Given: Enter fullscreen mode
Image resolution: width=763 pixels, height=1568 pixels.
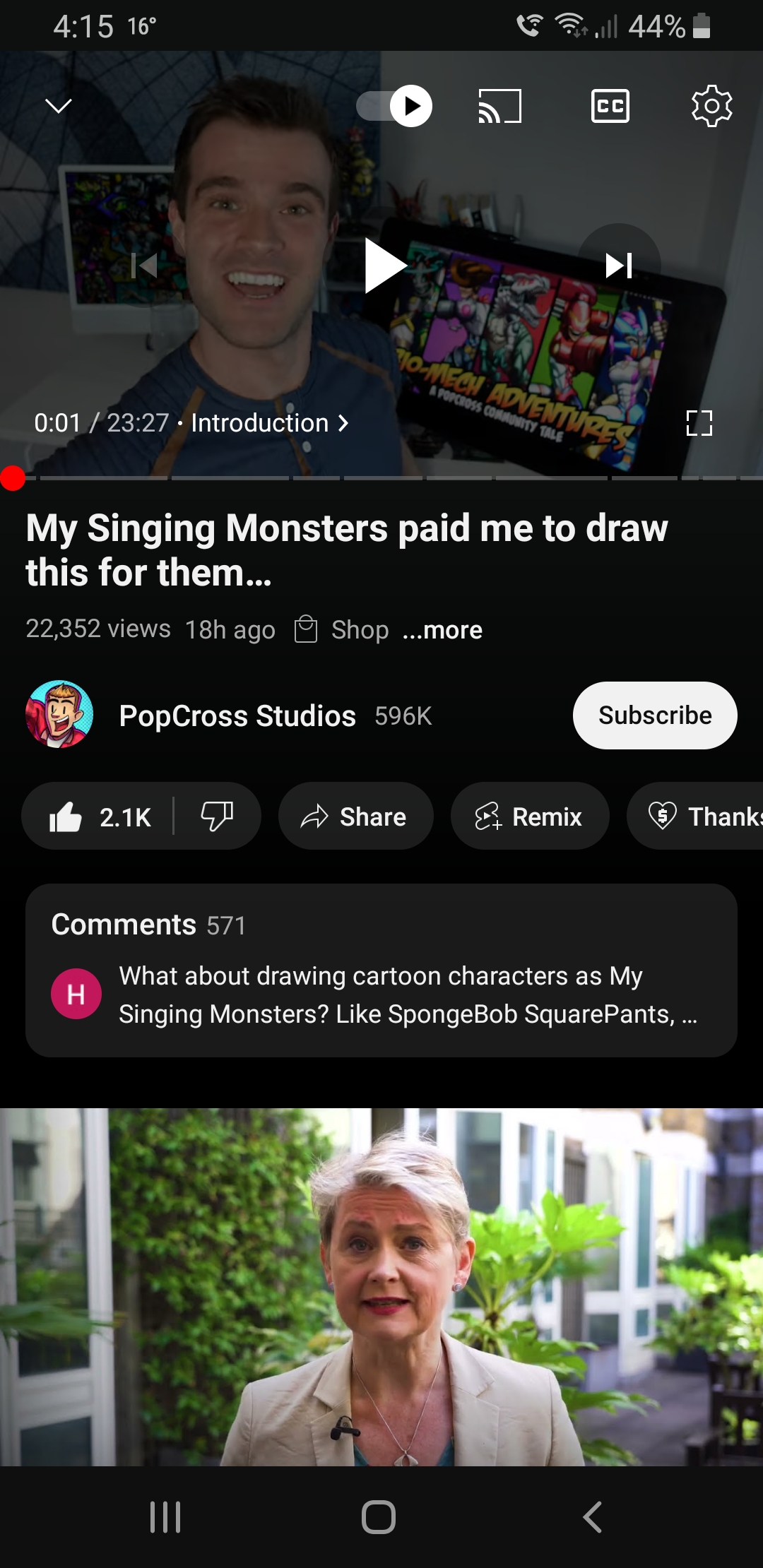Looking at the screenshot, I should (x=699, y=422).
